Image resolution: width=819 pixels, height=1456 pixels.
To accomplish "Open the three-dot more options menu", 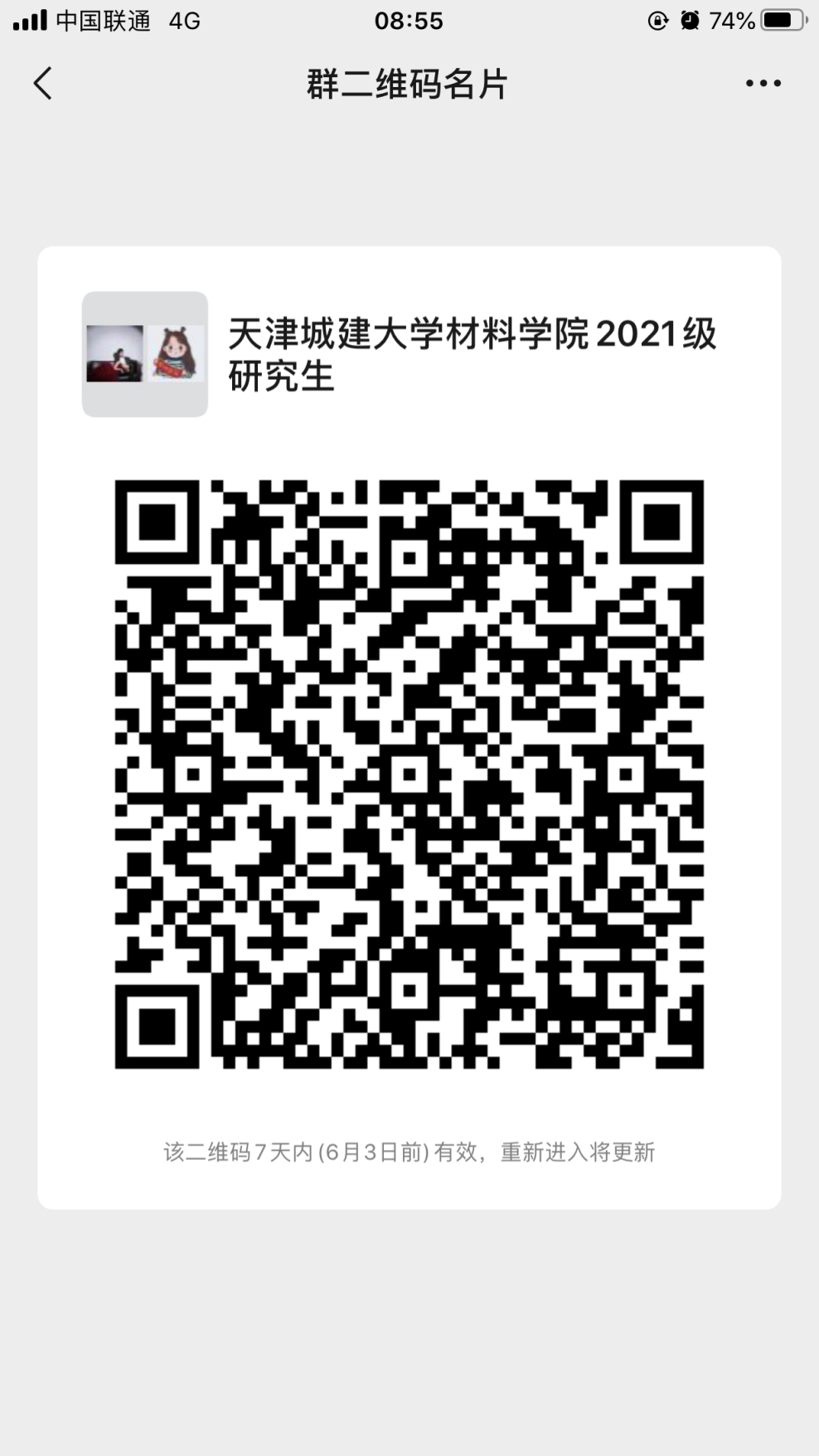I will pyautogui.click(x=763, y=84).
